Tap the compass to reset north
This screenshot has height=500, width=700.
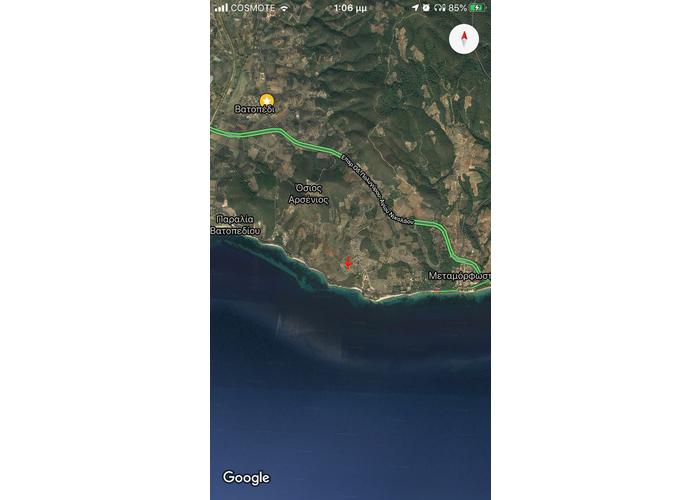[464, 40]
